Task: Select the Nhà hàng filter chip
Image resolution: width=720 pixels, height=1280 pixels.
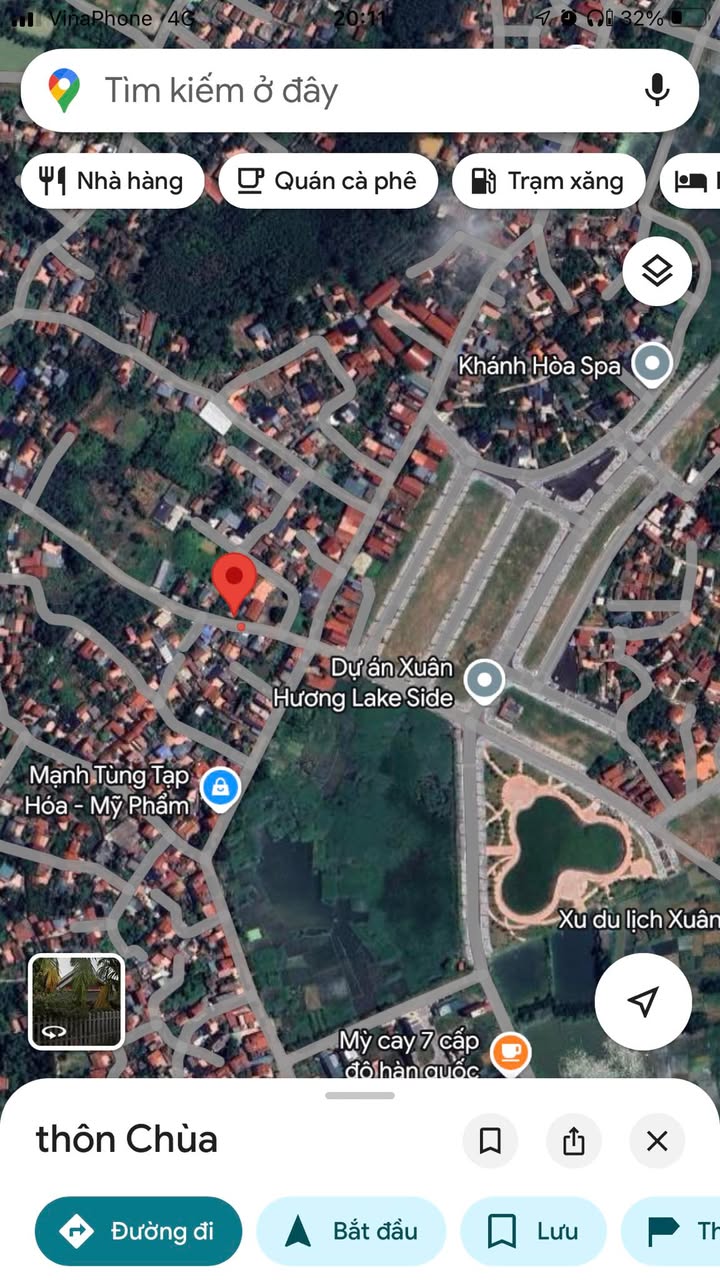Action: [x=112, y=181]
